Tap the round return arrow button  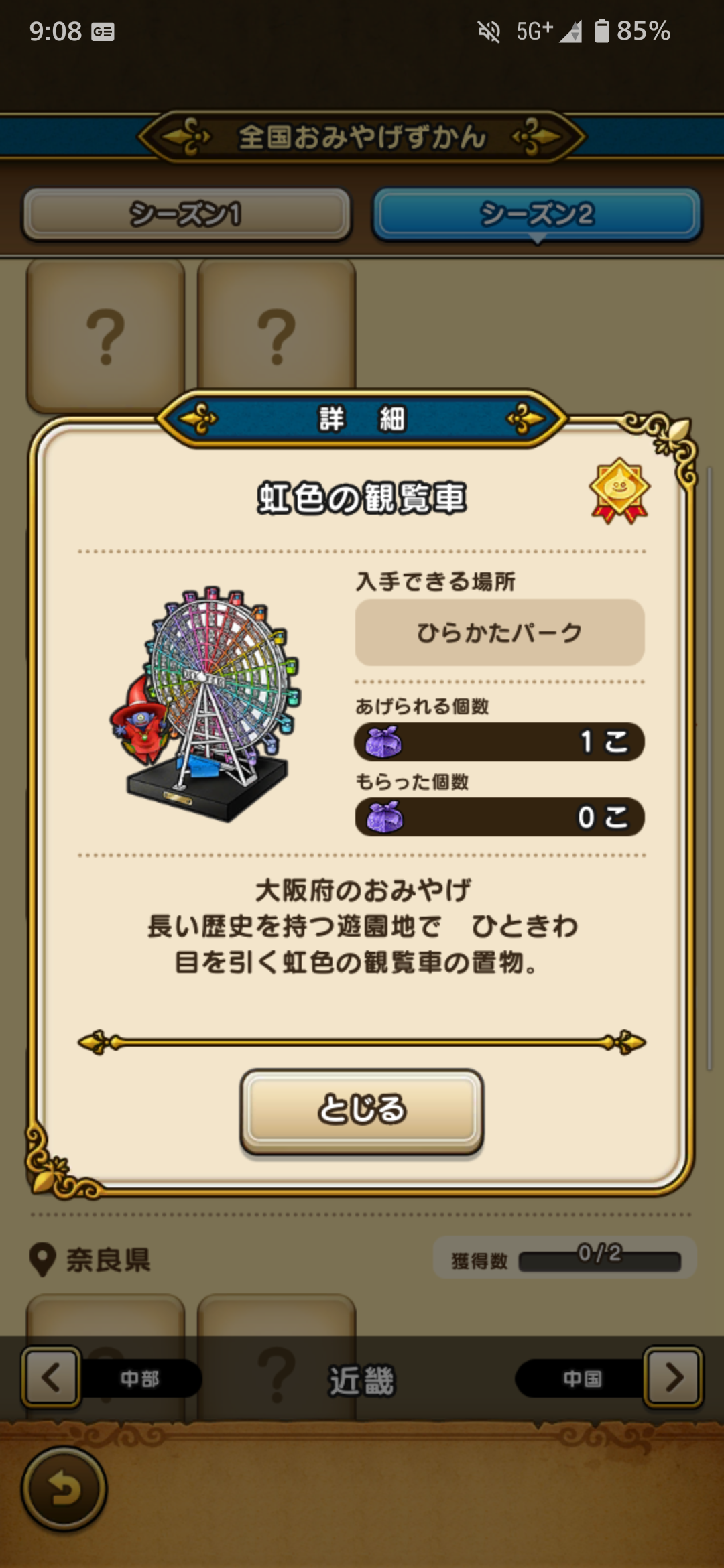64,1490
